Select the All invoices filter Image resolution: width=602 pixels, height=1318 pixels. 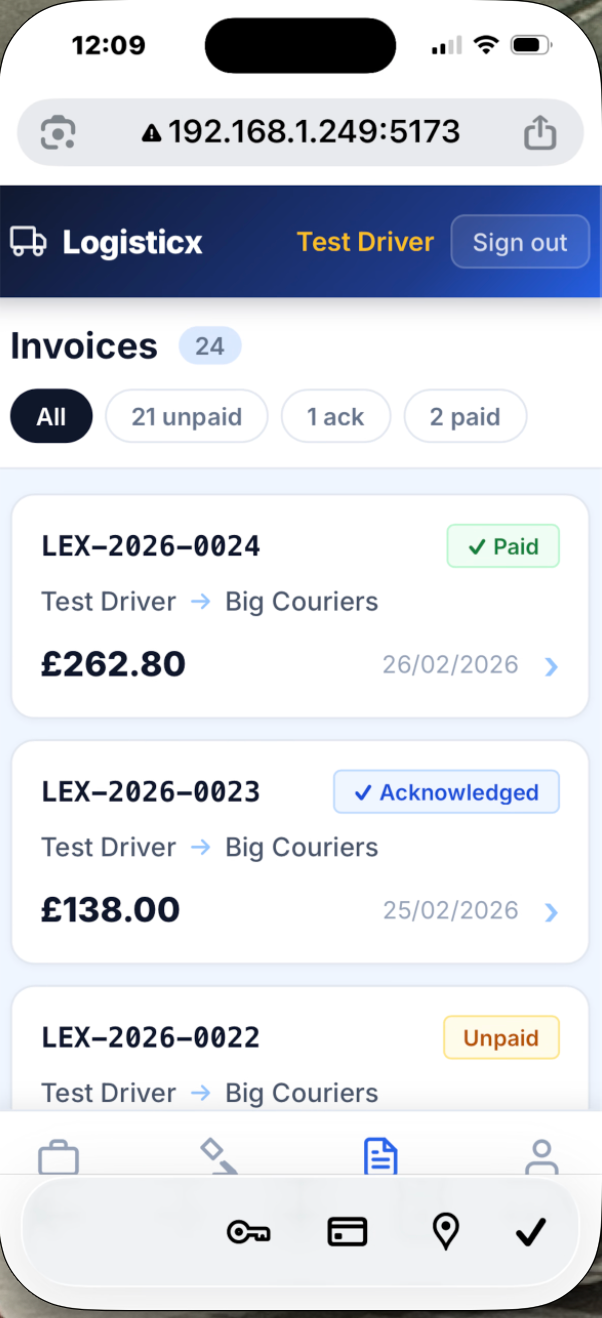[x=51, y=416]
